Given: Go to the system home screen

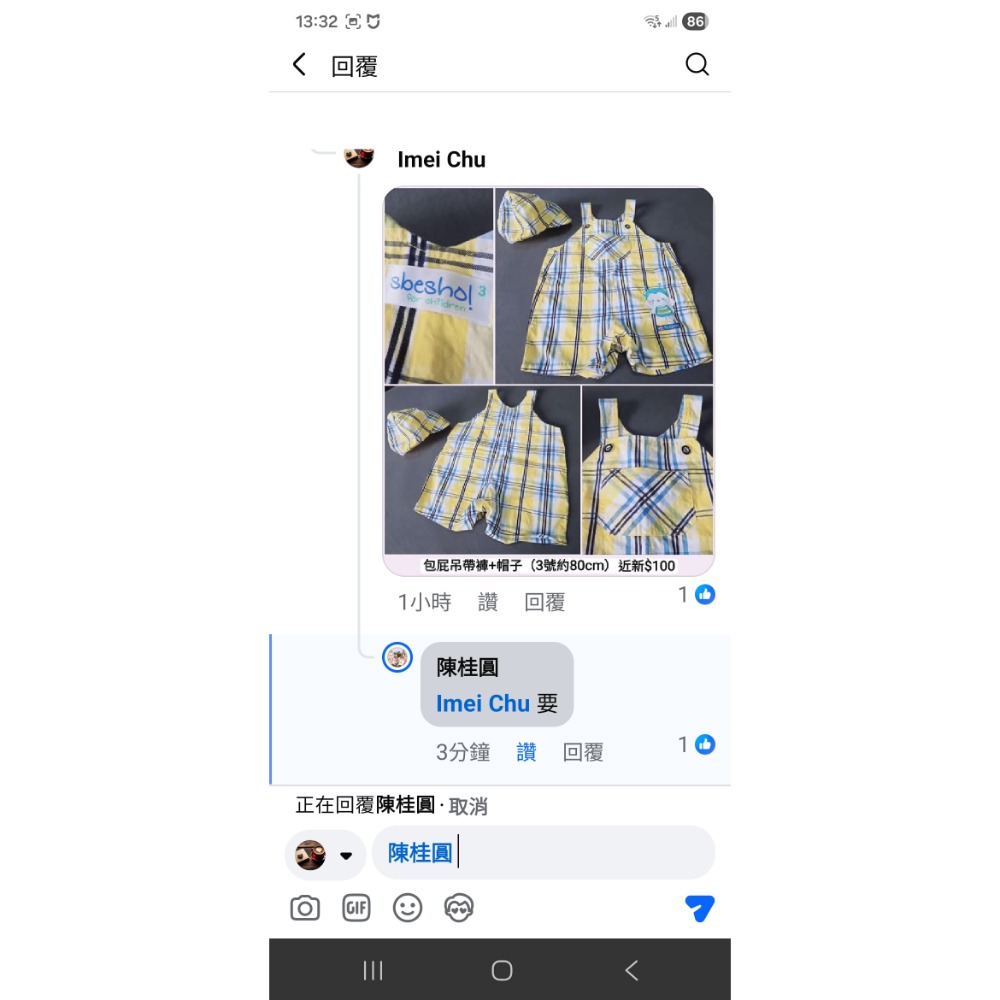Looking at the screenshot, I should tap(501, 970).
